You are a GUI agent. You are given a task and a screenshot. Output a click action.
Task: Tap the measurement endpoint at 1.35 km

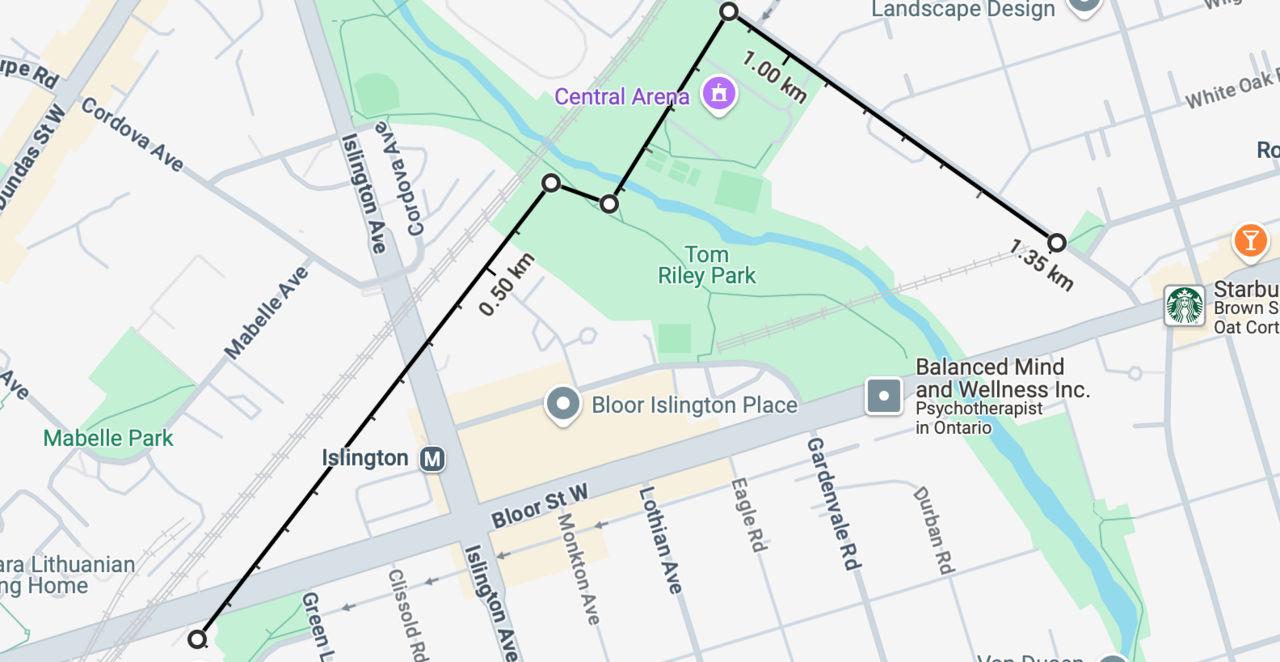click(1057, 242)
